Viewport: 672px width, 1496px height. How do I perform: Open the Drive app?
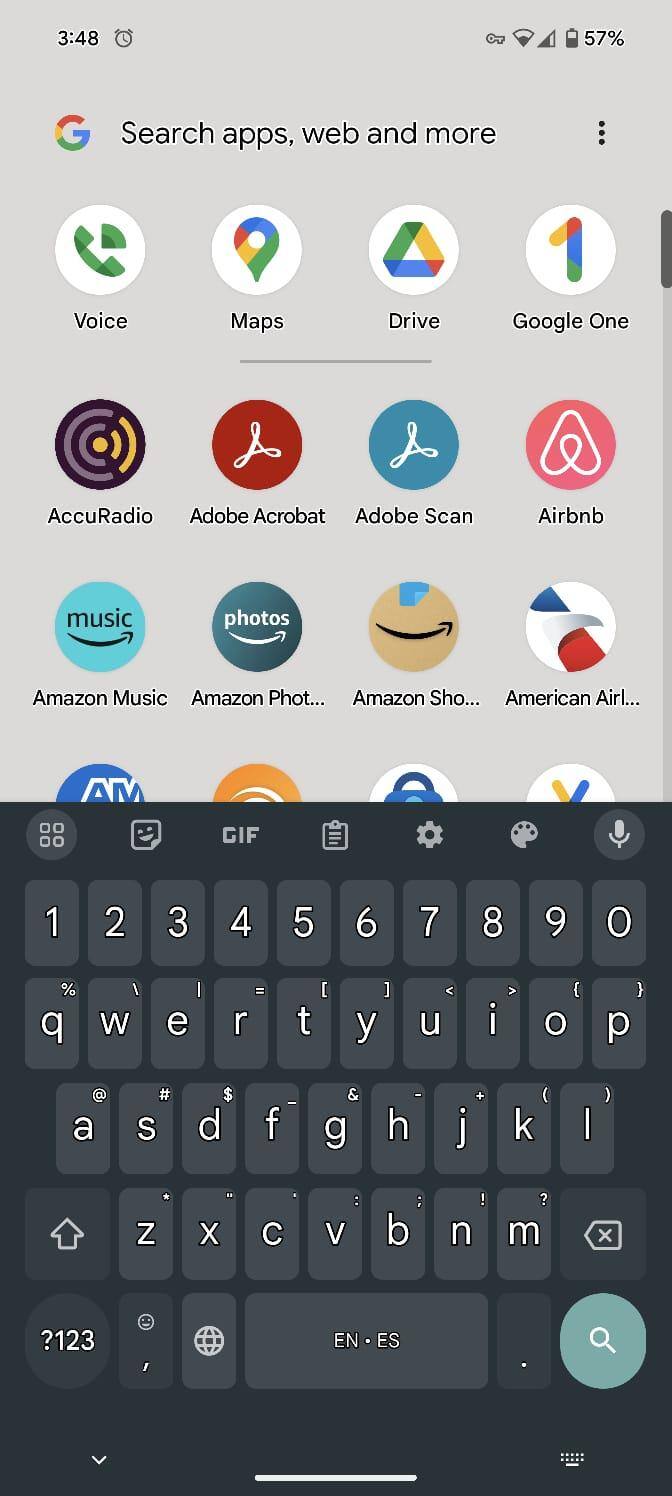[x=414, y=250]
